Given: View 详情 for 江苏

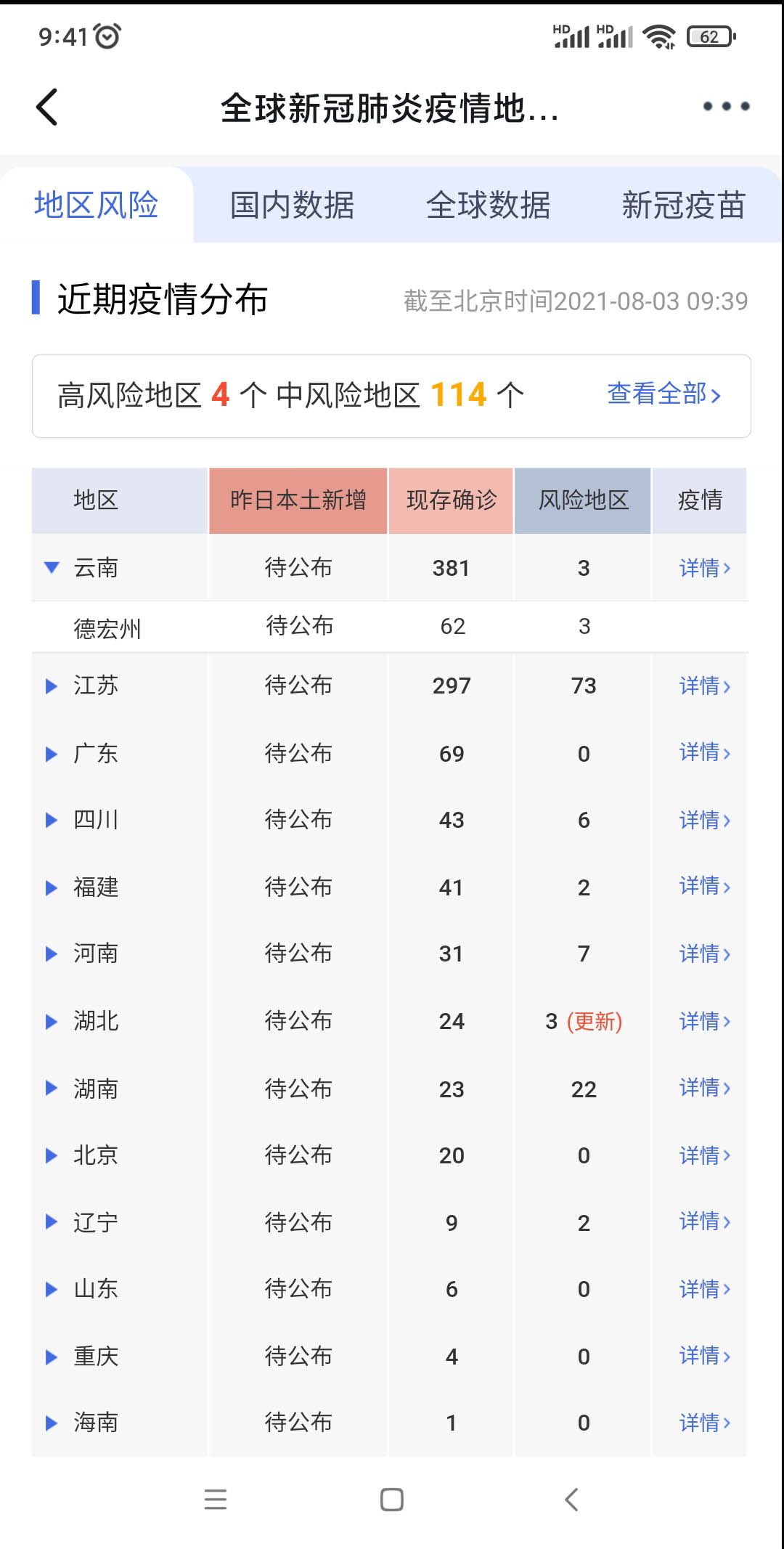Looking at the screenshot, I should [704, 686].
